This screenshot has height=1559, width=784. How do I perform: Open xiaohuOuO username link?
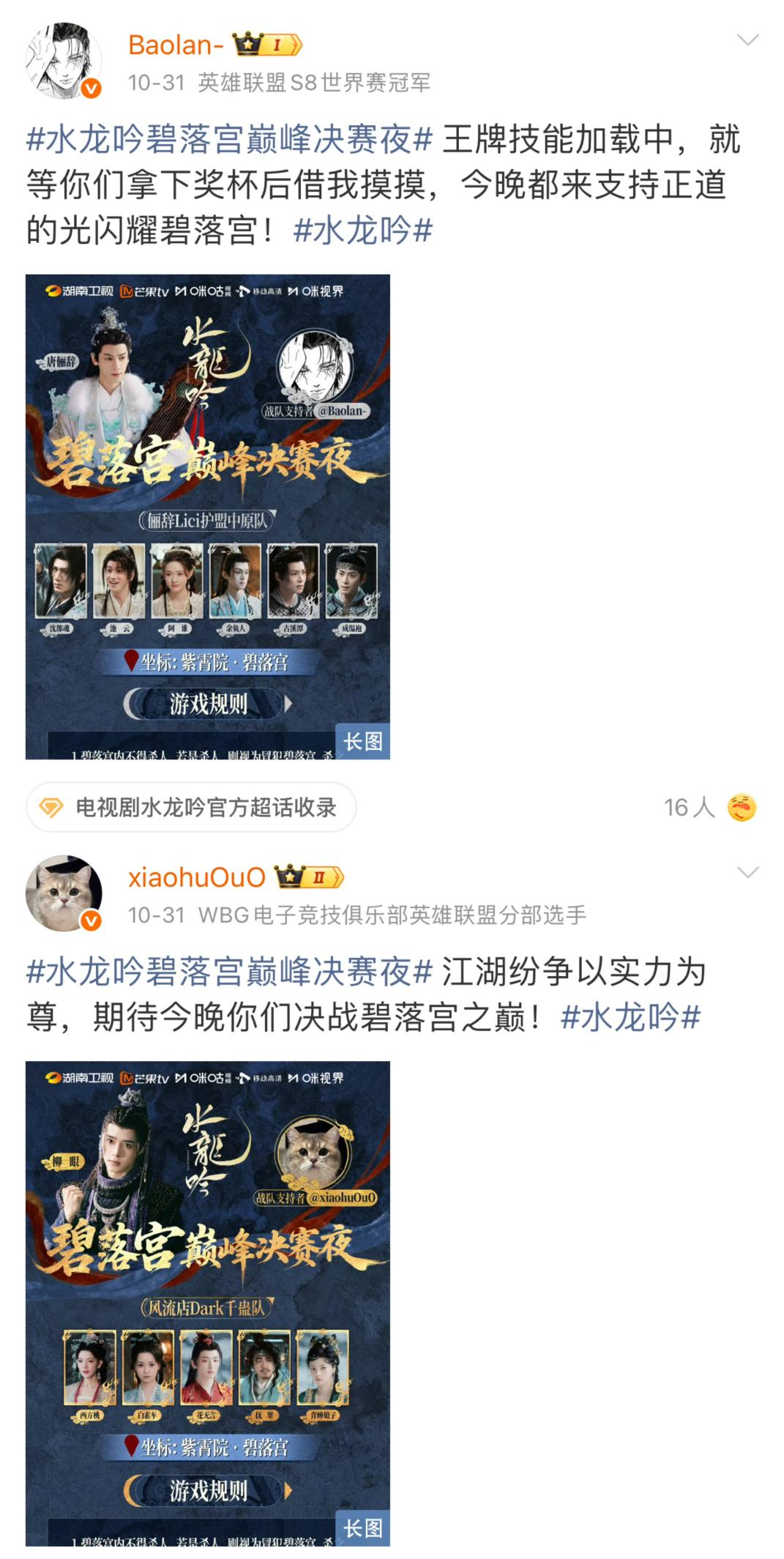[x=196, y=877]
